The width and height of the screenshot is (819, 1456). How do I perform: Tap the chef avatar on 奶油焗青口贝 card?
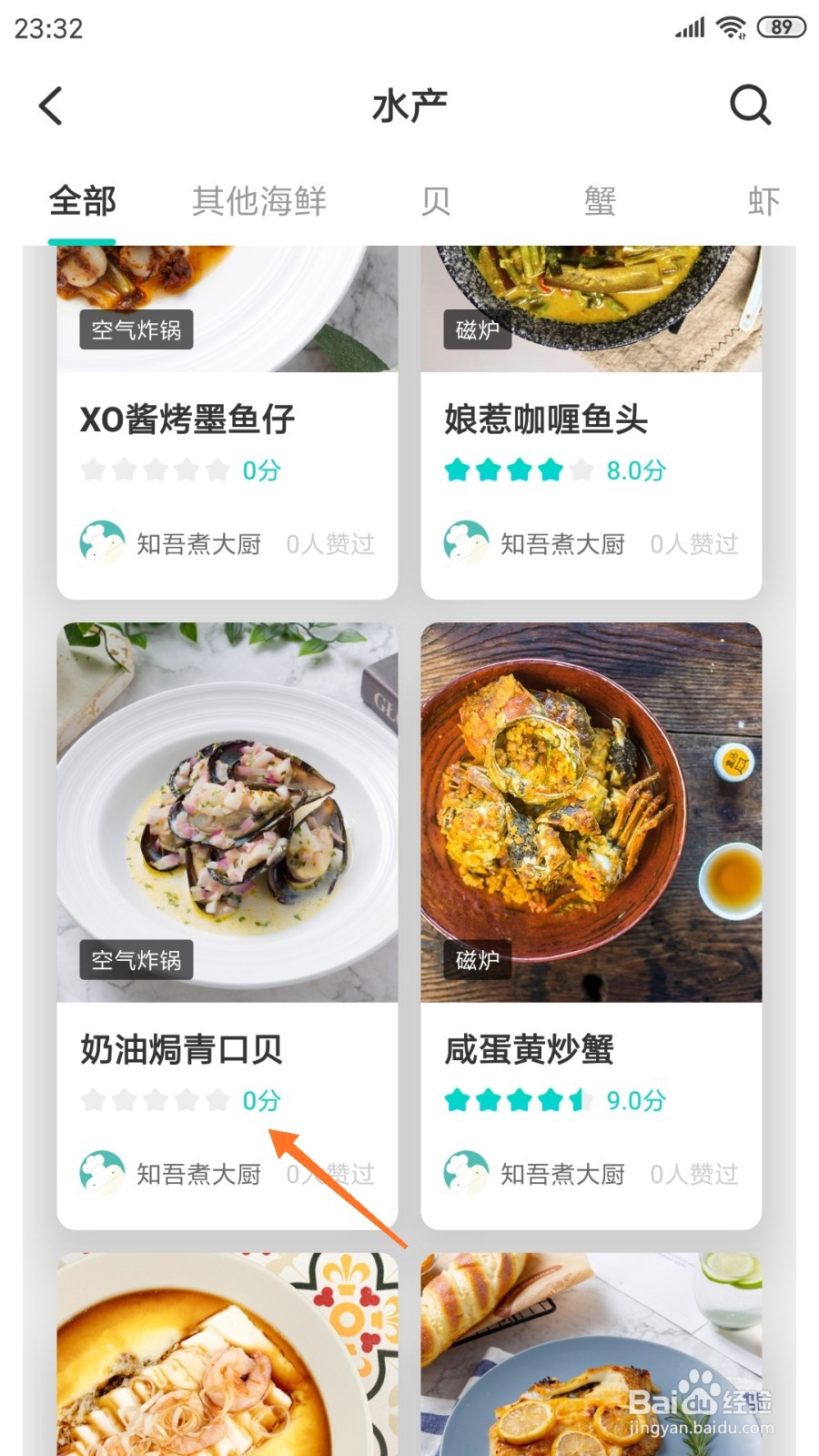[x=103, y=1173]
